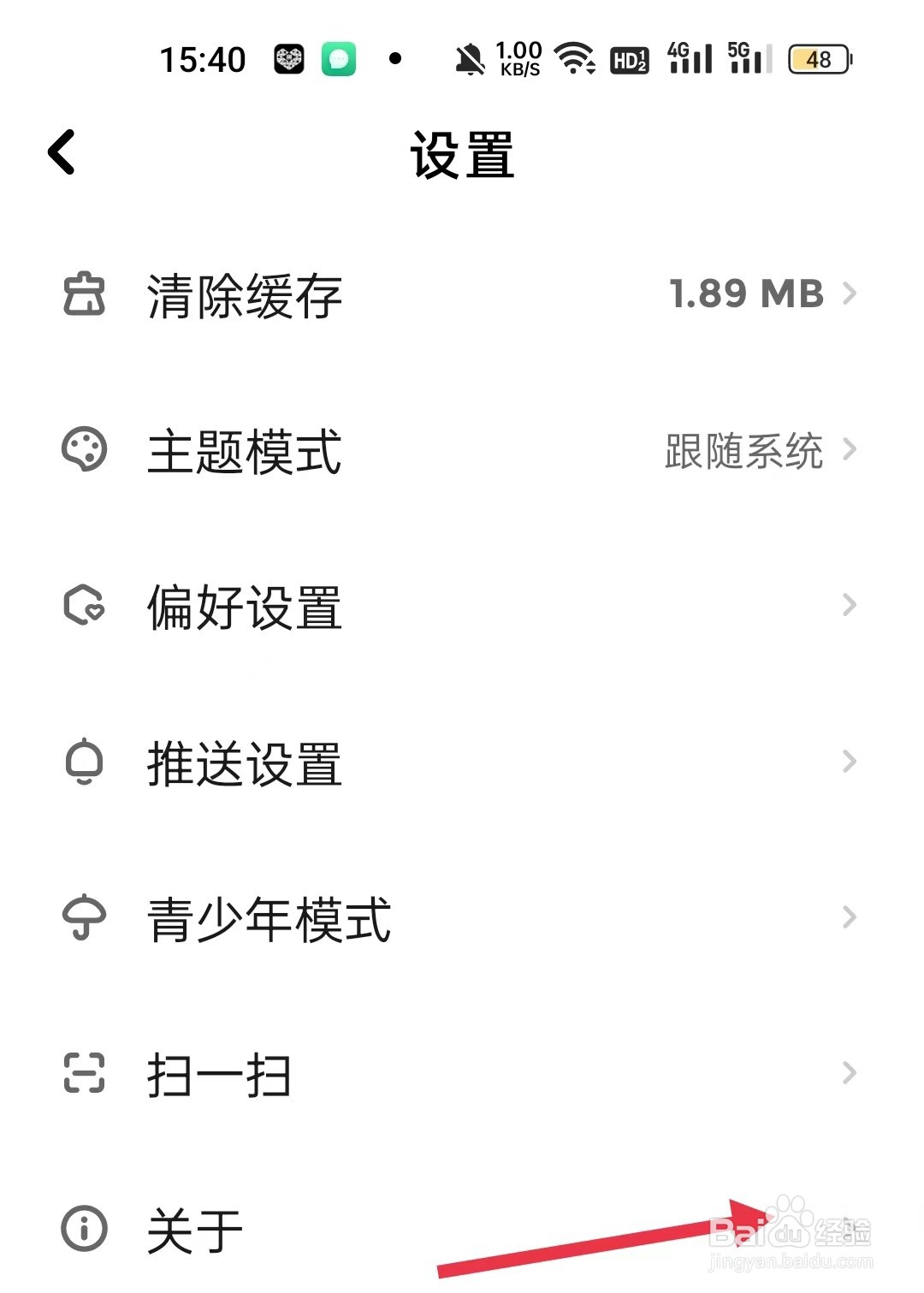This screenshot has width=924, height=1293.
Task: Open the 主题模式 theme setting
Action: pos(245,452)
